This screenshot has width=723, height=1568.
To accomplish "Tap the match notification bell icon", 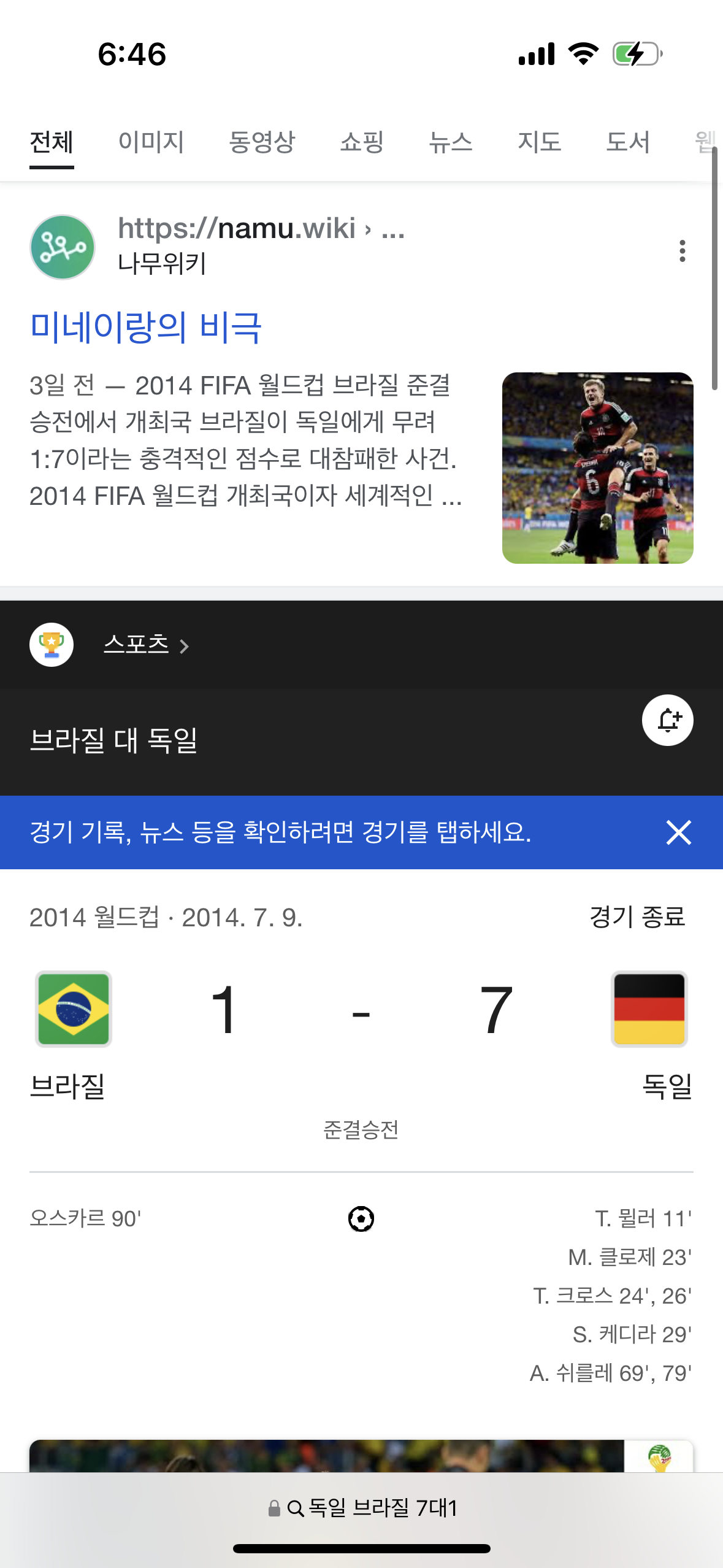I will (x=667, y=720).
